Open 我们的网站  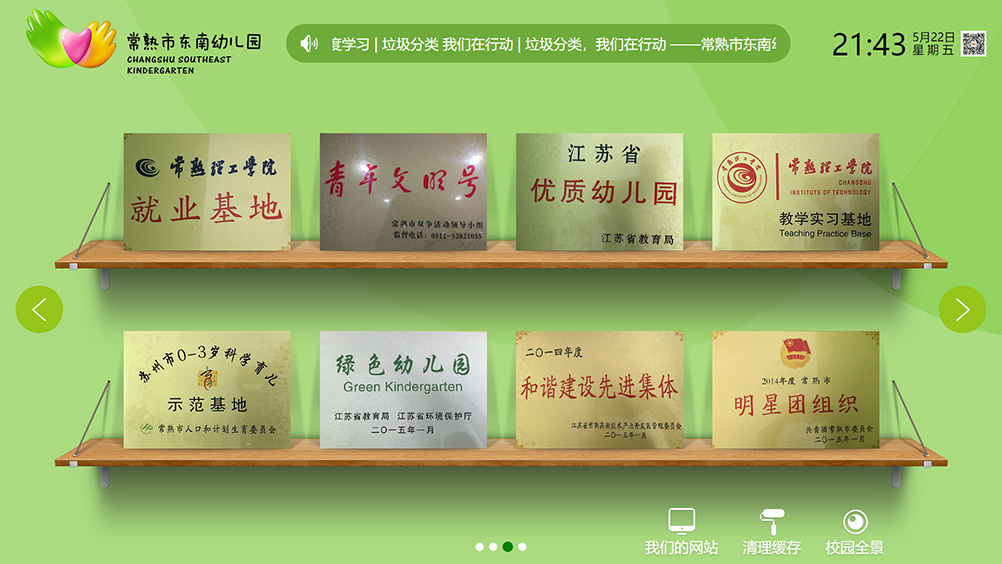[681, 532]
